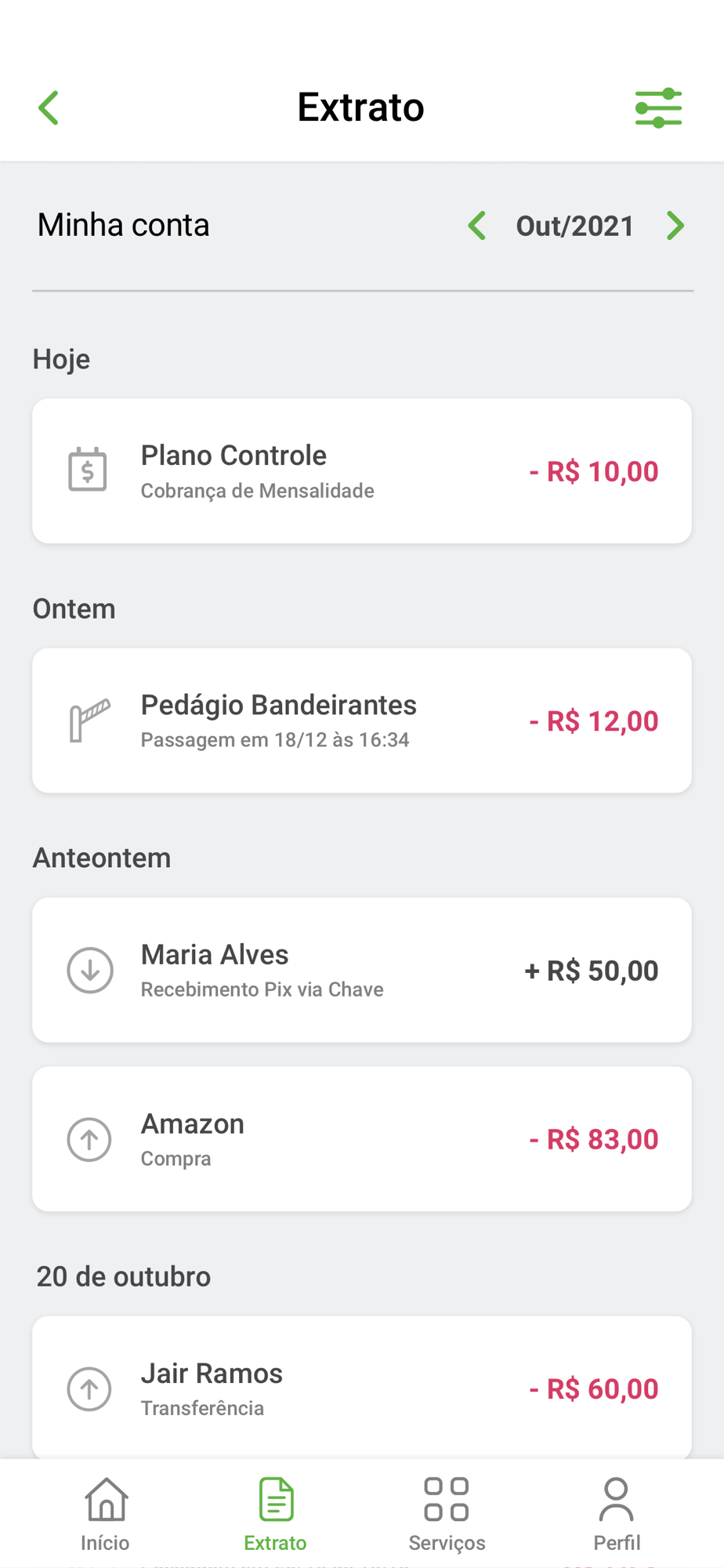Image resolution: width=724 pixels, height=1568 pixels.
Task: Switch to the Serviços tab
Action: point(447,1515)
